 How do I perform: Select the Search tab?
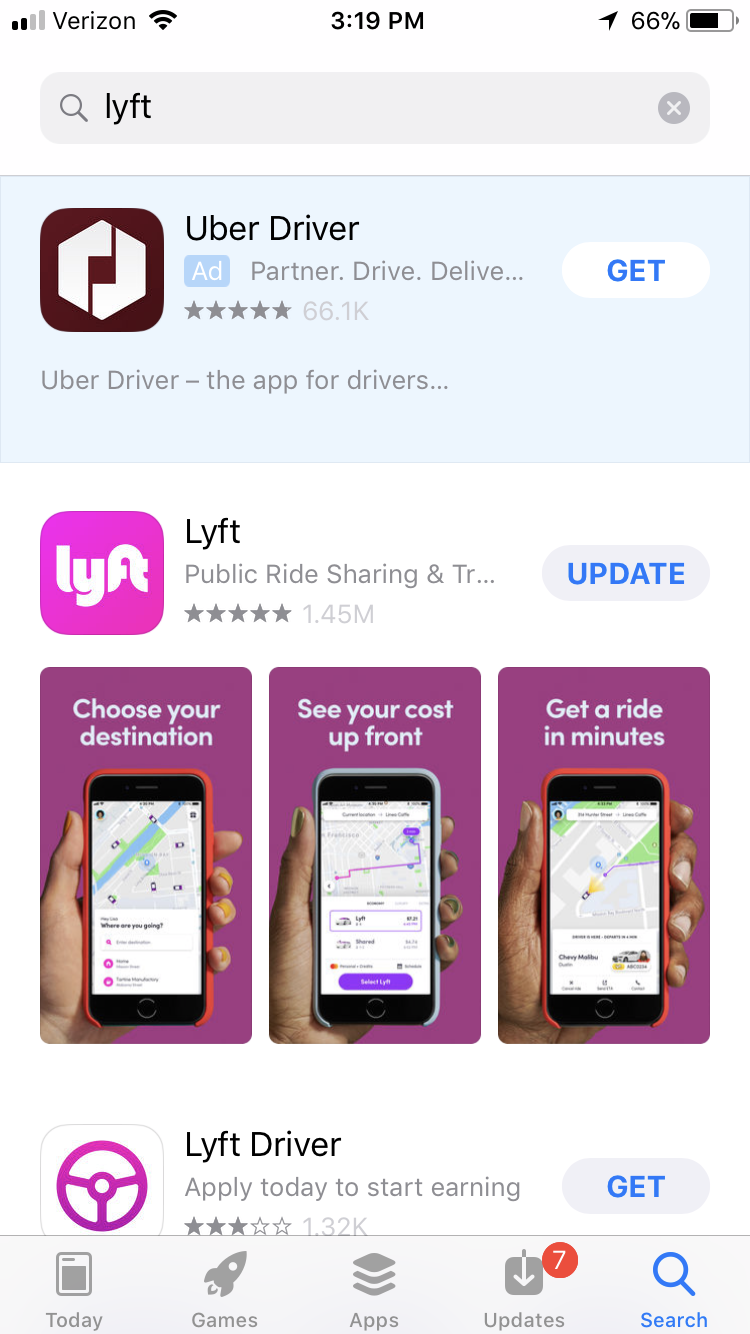(673, 1290)
